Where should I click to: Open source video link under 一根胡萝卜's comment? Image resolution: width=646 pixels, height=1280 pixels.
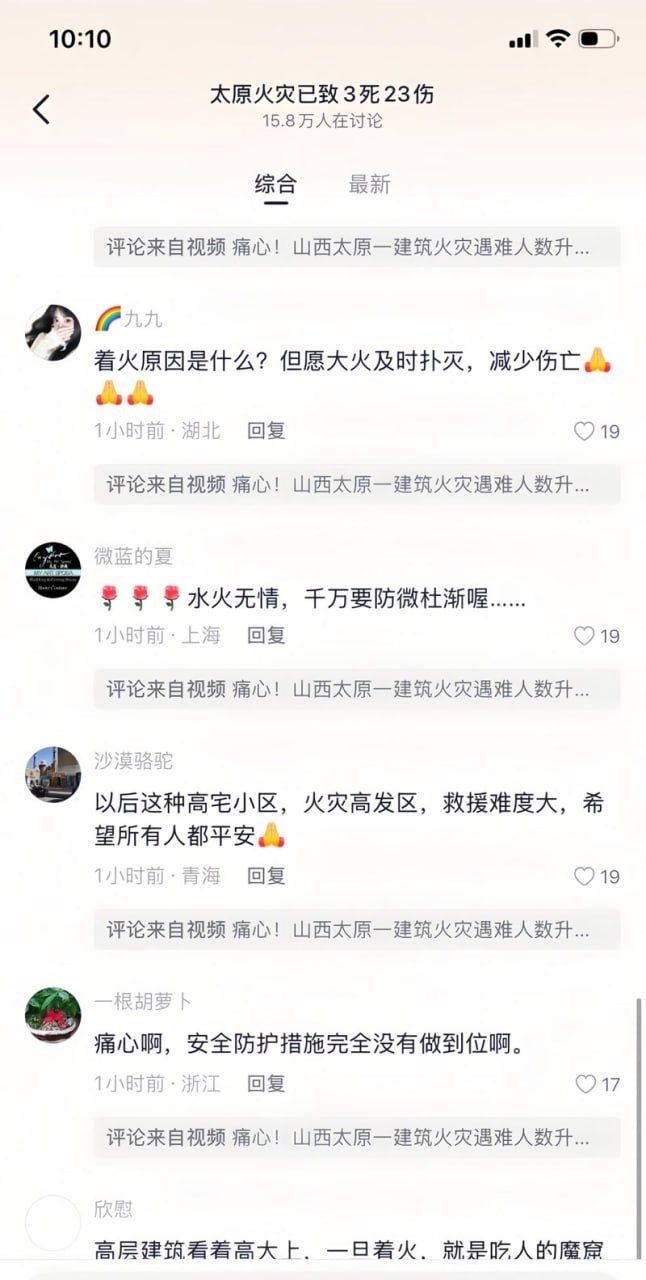357,1137
